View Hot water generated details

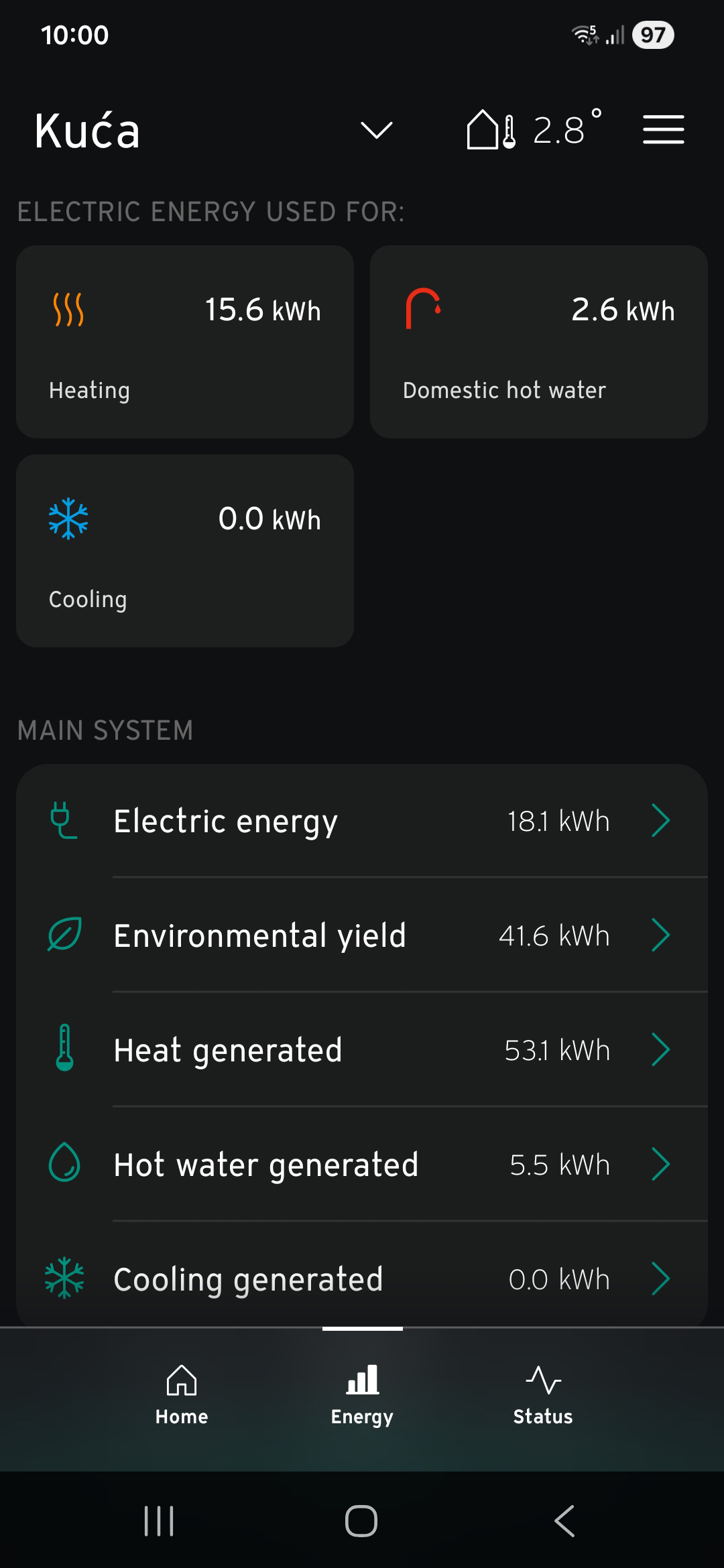(x=362, y=1165)
